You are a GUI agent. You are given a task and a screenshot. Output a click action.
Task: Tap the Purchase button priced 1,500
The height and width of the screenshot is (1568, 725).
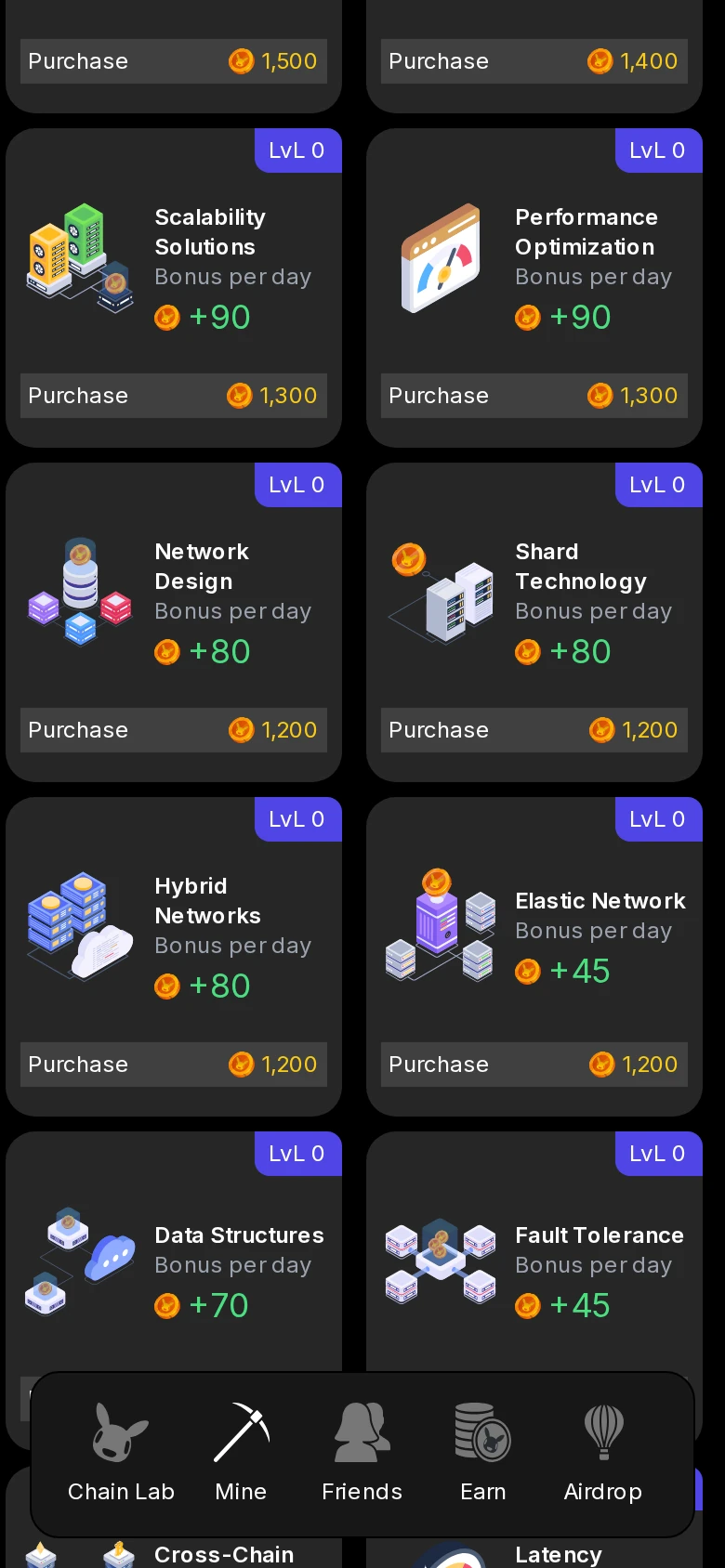(174, 61)
